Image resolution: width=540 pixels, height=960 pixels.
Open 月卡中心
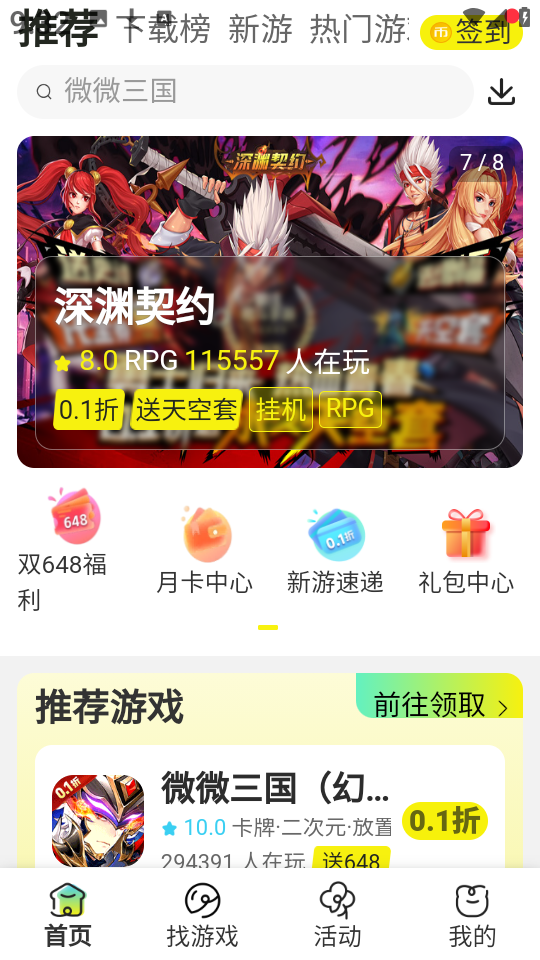point(204,550)
